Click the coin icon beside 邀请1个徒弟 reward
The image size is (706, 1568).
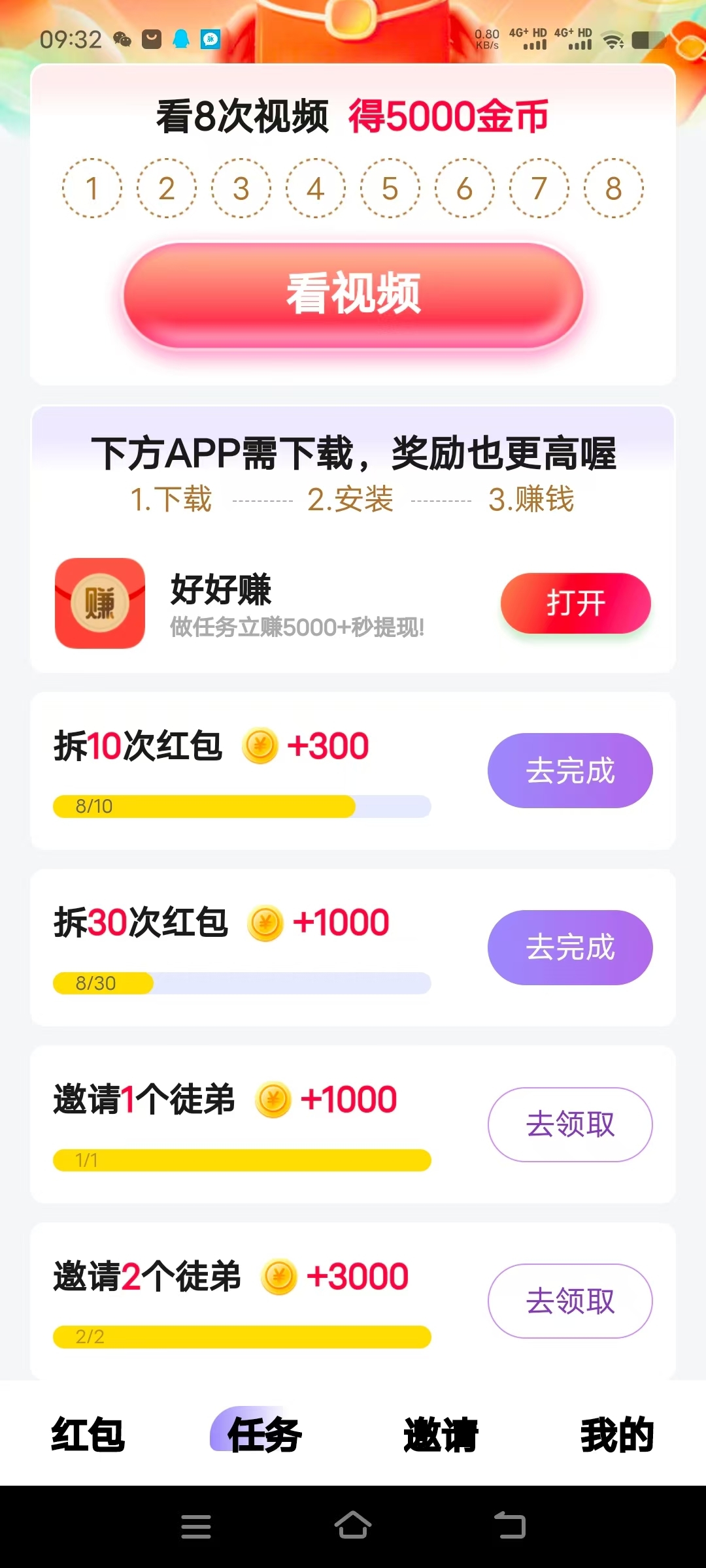275,1100
